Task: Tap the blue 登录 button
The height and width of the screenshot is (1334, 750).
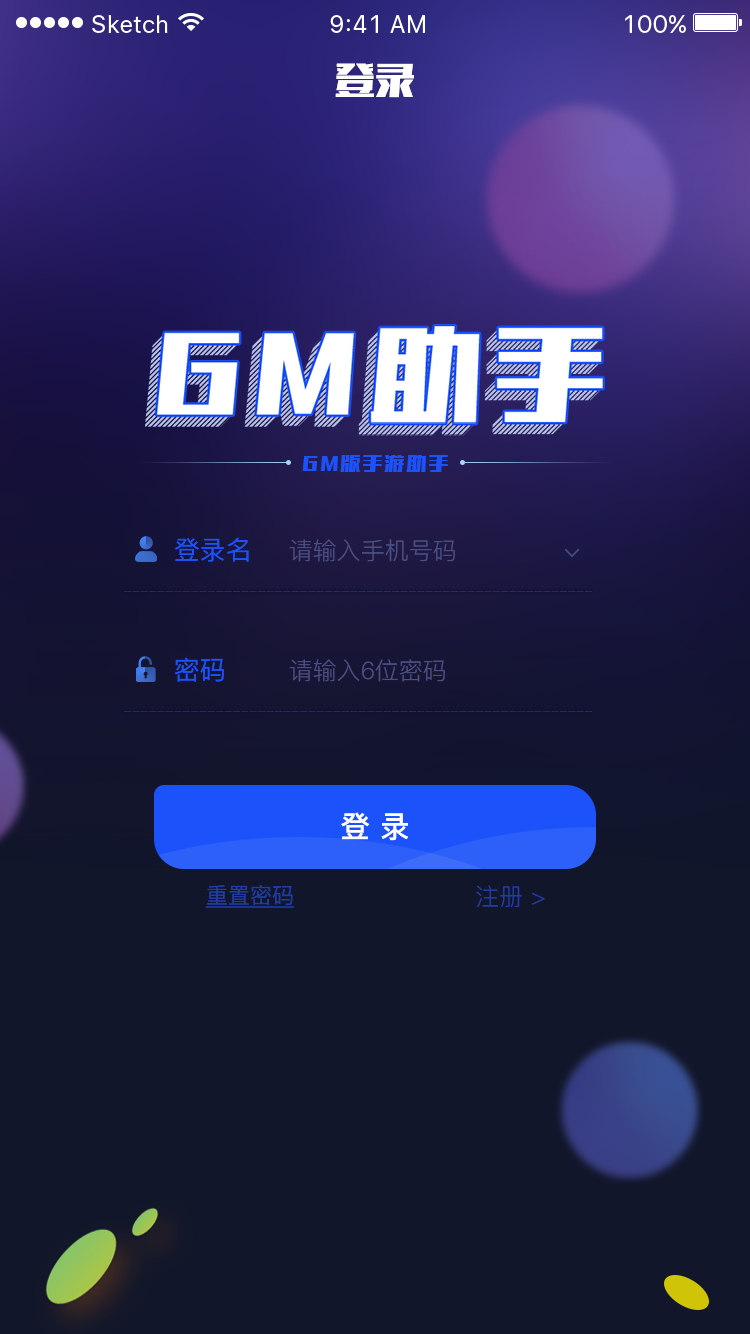Action: pyautogui.click(x=375, y=827)
